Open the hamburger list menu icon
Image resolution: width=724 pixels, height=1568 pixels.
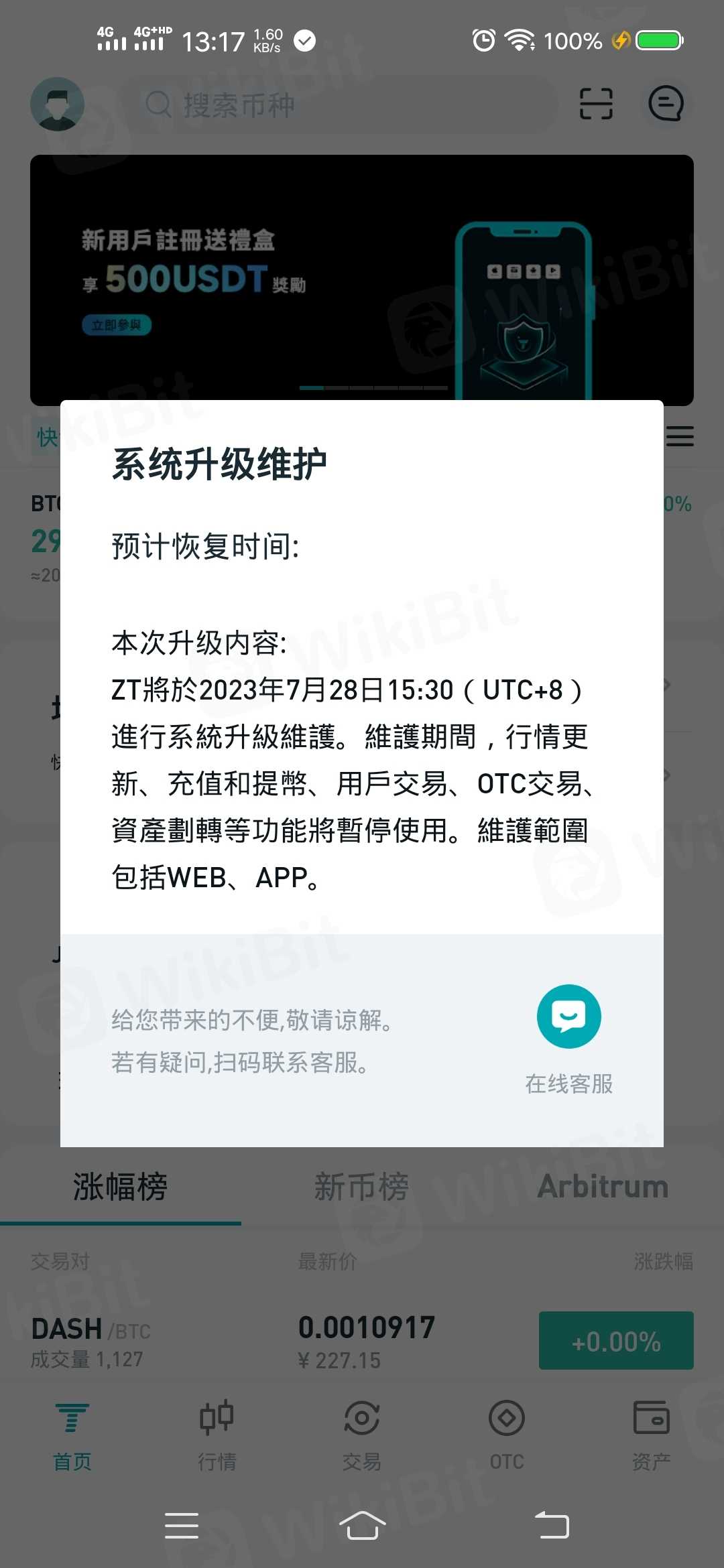click(680, 437)
